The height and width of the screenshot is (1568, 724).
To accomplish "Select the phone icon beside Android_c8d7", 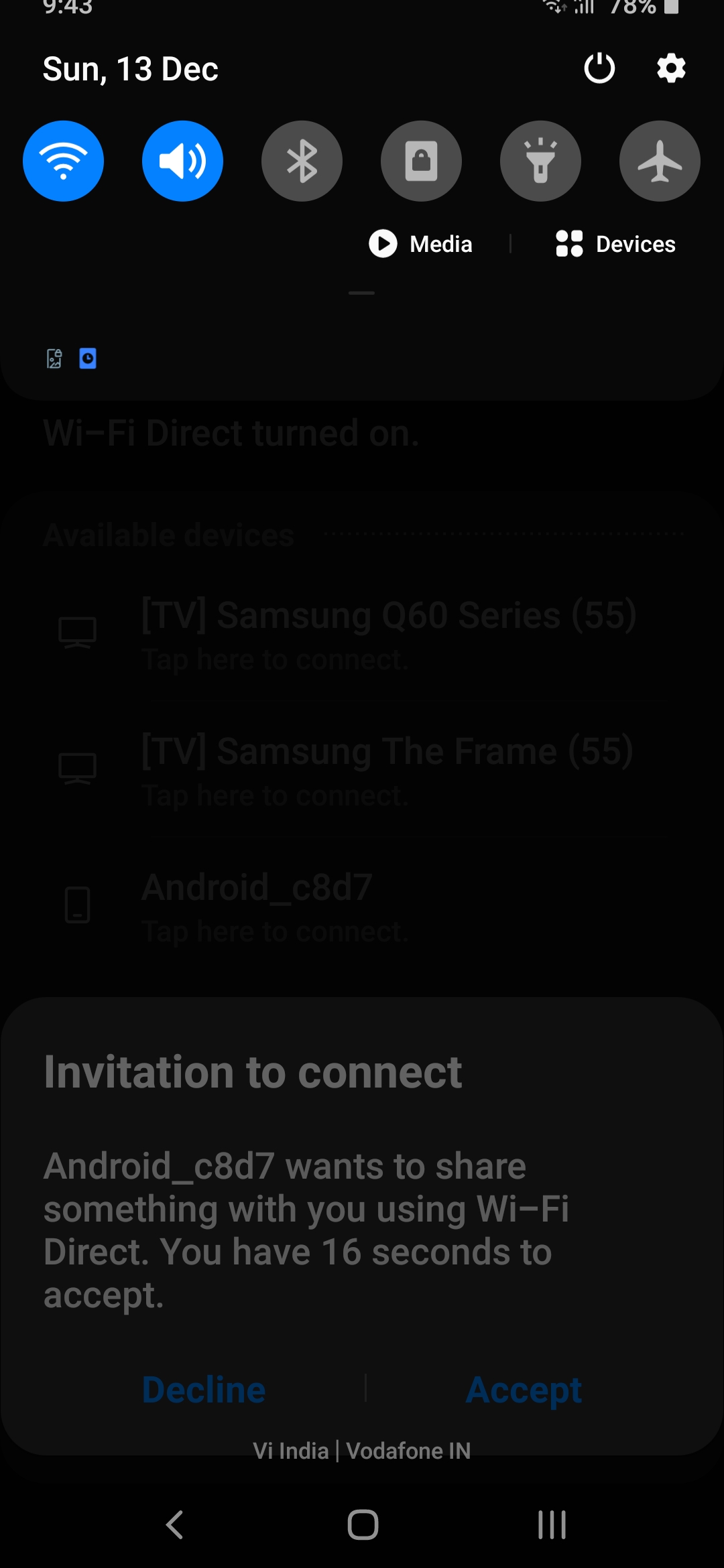I will click(x=76, y=905).
